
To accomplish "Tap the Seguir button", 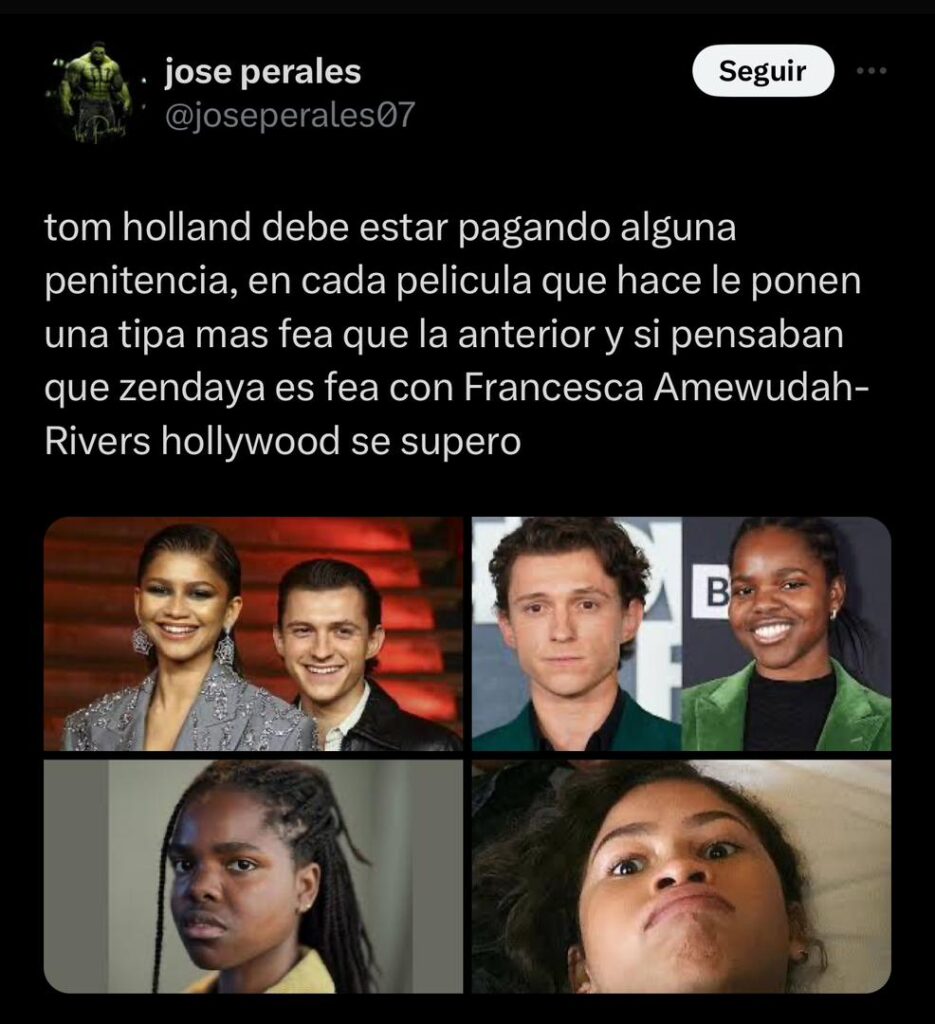I will pos(762,71).
